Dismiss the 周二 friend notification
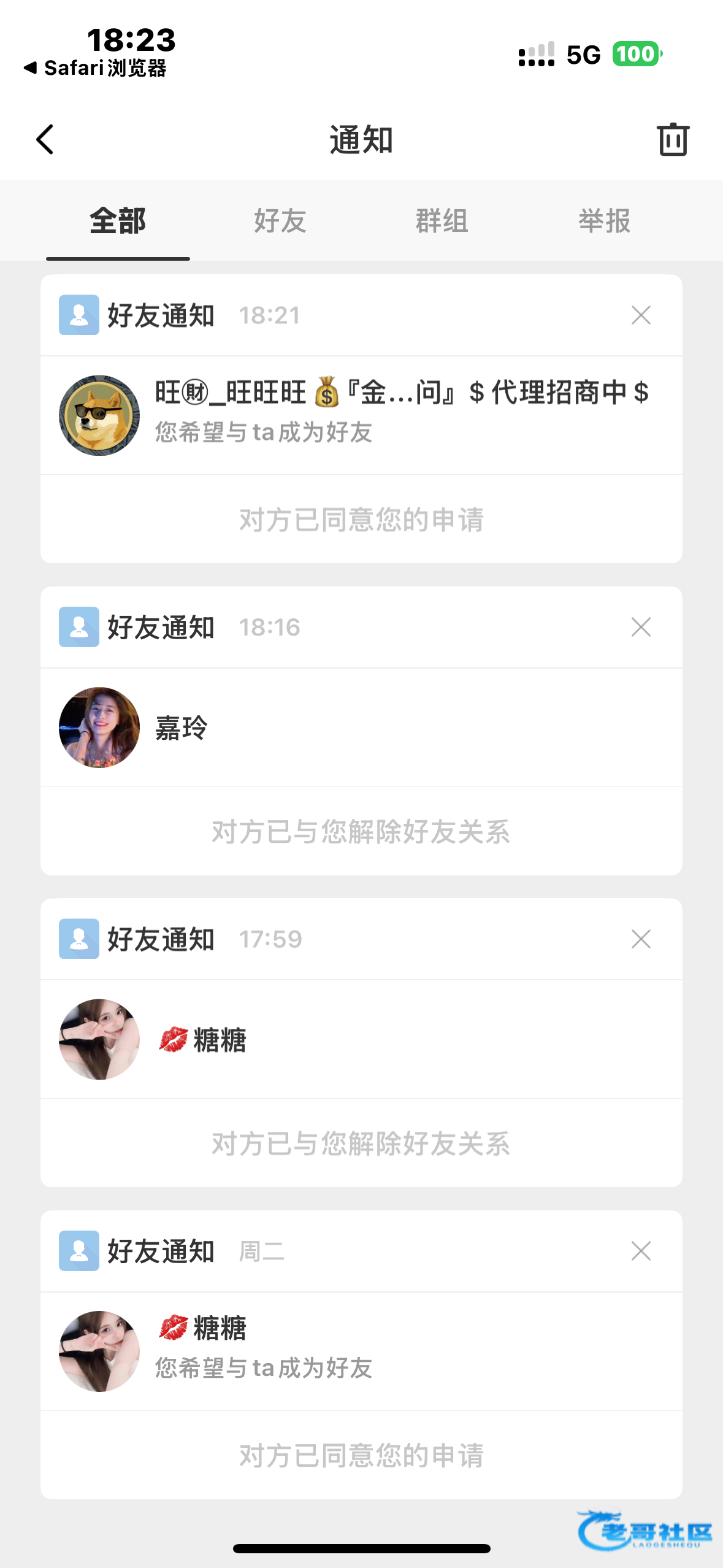 641,1251
